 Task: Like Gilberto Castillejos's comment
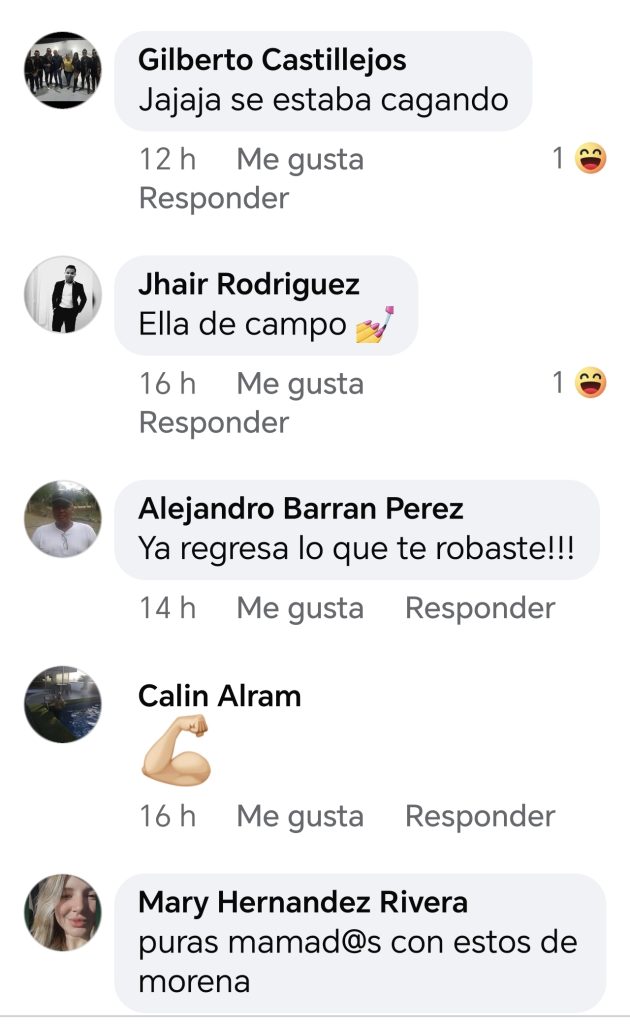(299, 160)
